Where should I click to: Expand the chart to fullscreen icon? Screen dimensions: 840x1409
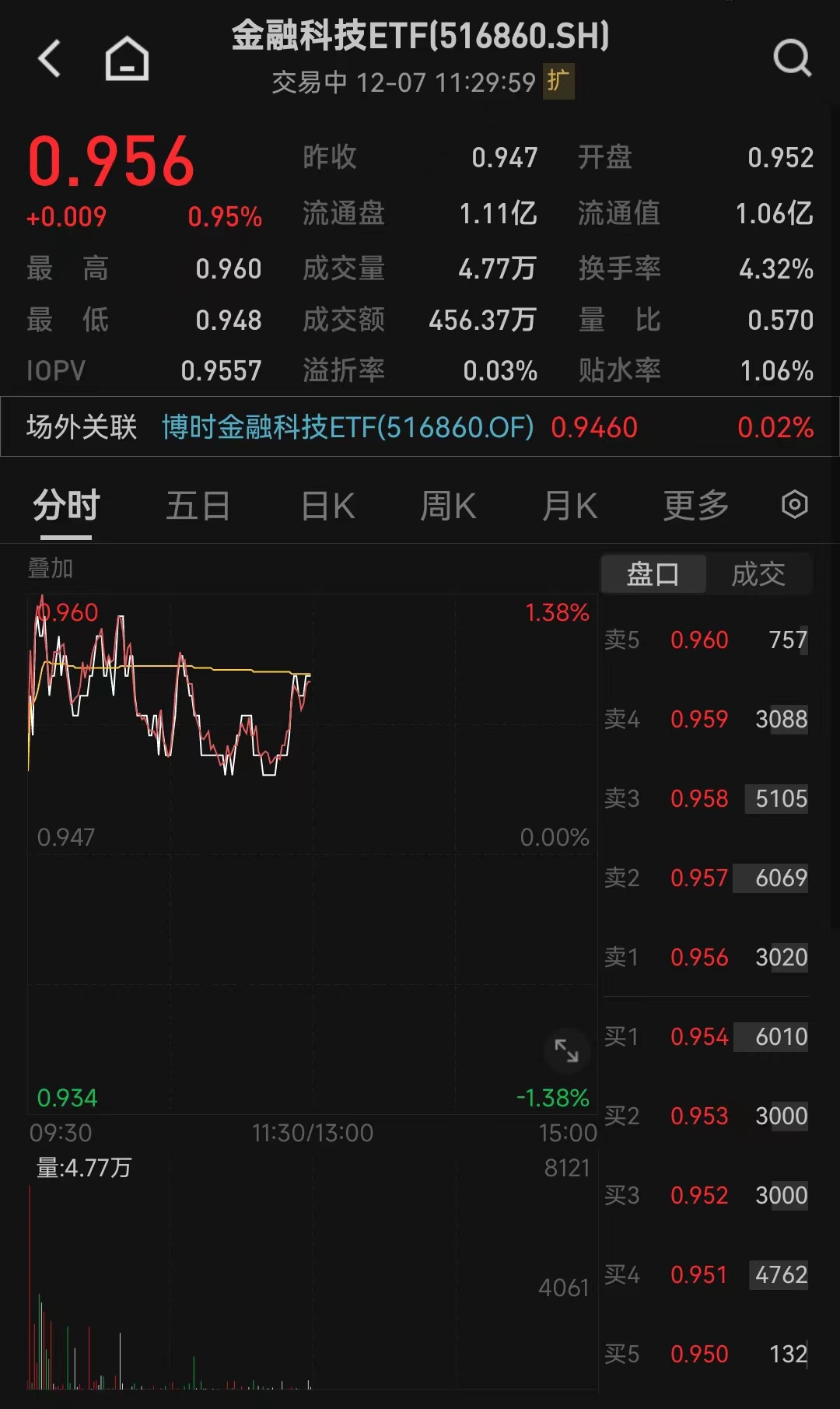pyautogui.click(x=567, y=1052)
